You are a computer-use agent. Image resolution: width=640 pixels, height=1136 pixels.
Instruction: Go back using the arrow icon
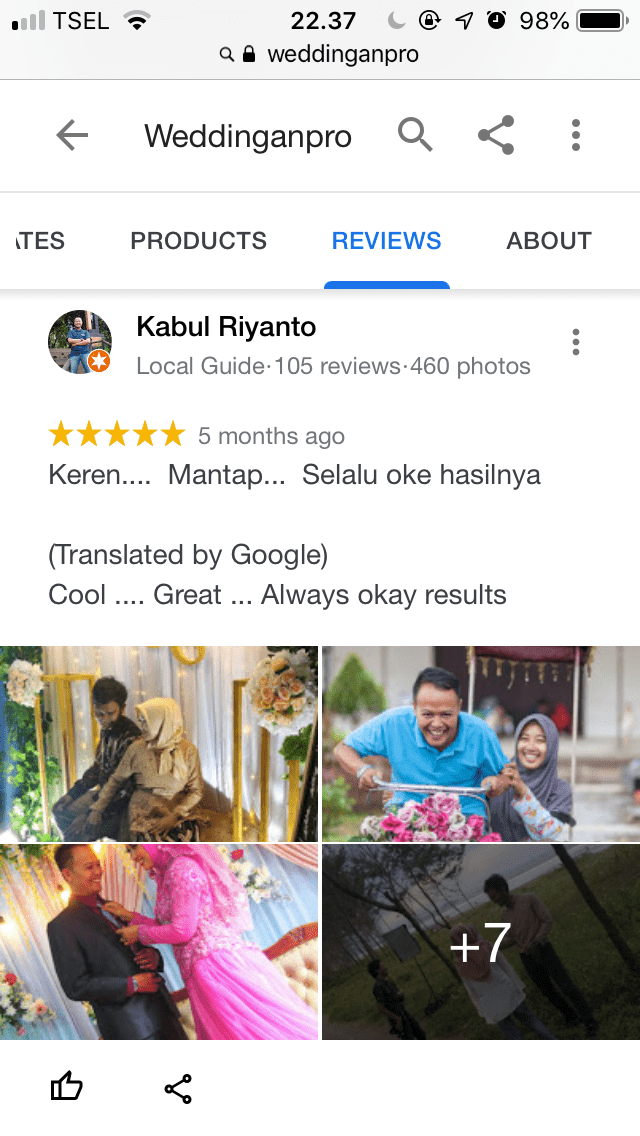click(x=72, y=135)
